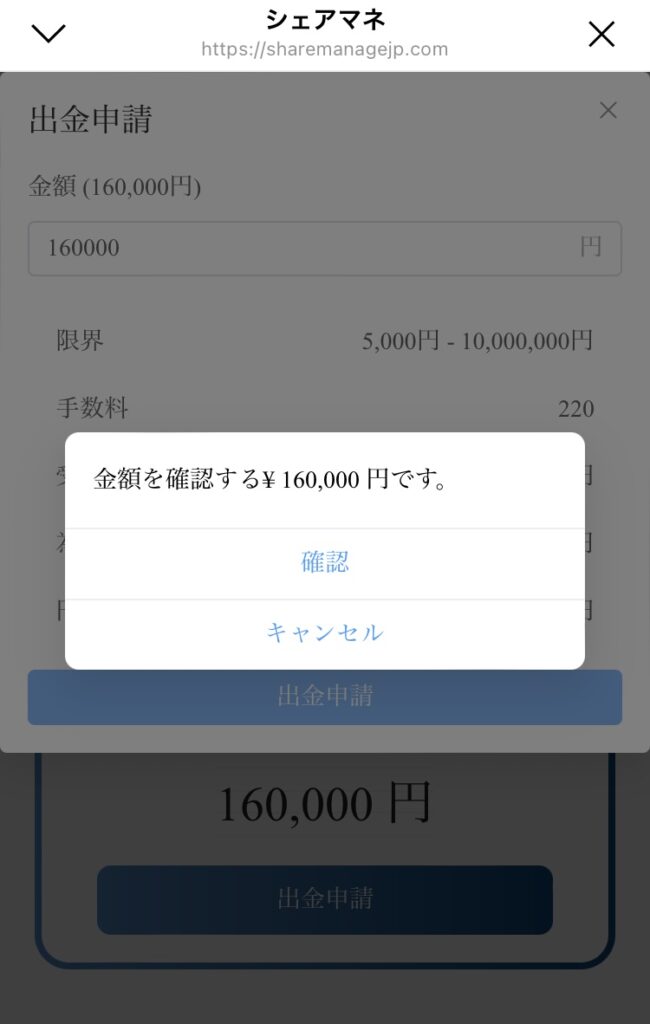The width and height of the screenshot is (650, 1024).
Task: Close the in-app browser with X
Action: [601, 35]
